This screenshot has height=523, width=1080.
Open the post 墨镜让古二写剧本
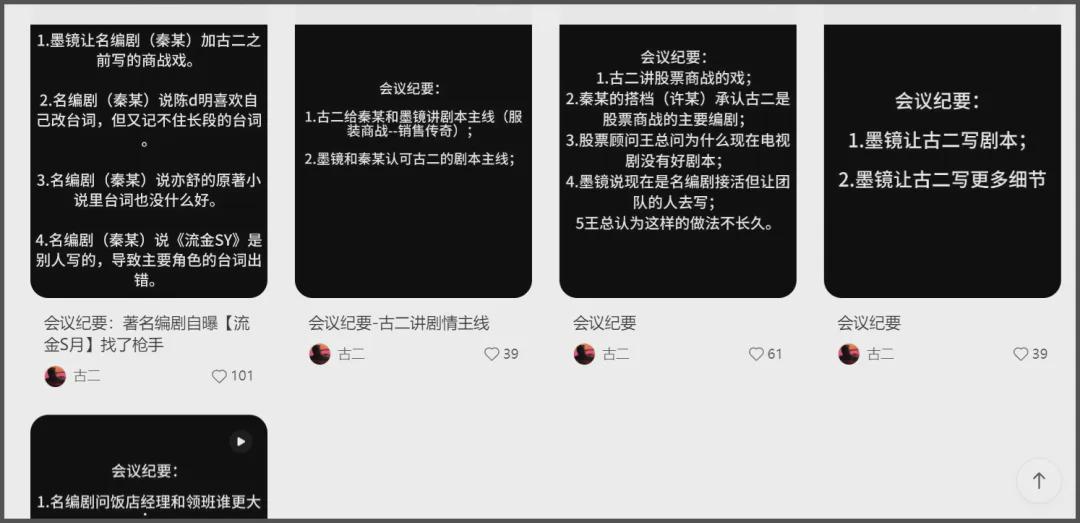pos(942,160)
